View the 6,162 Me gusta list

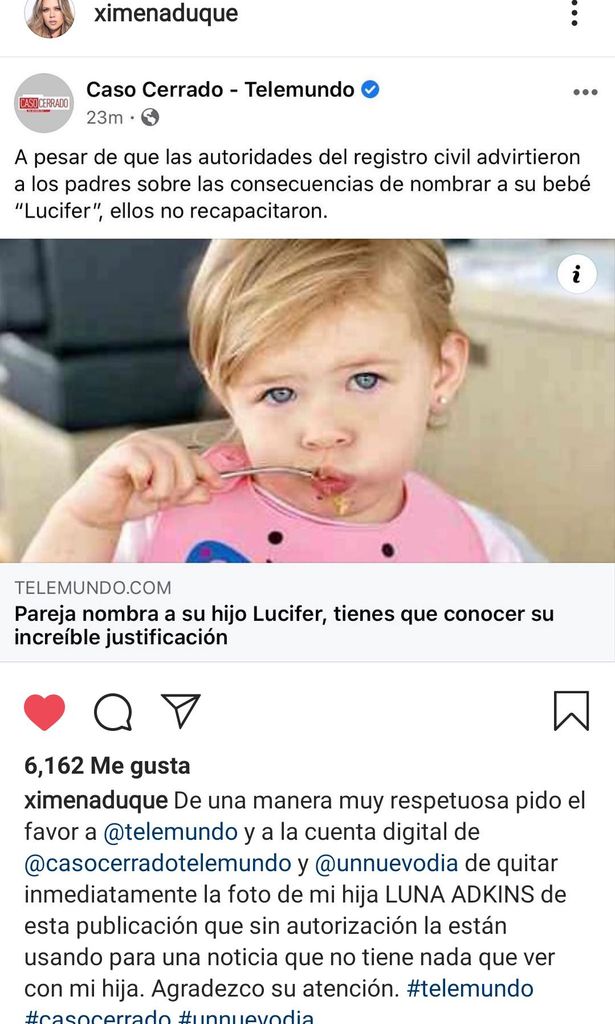click(107, 766)
